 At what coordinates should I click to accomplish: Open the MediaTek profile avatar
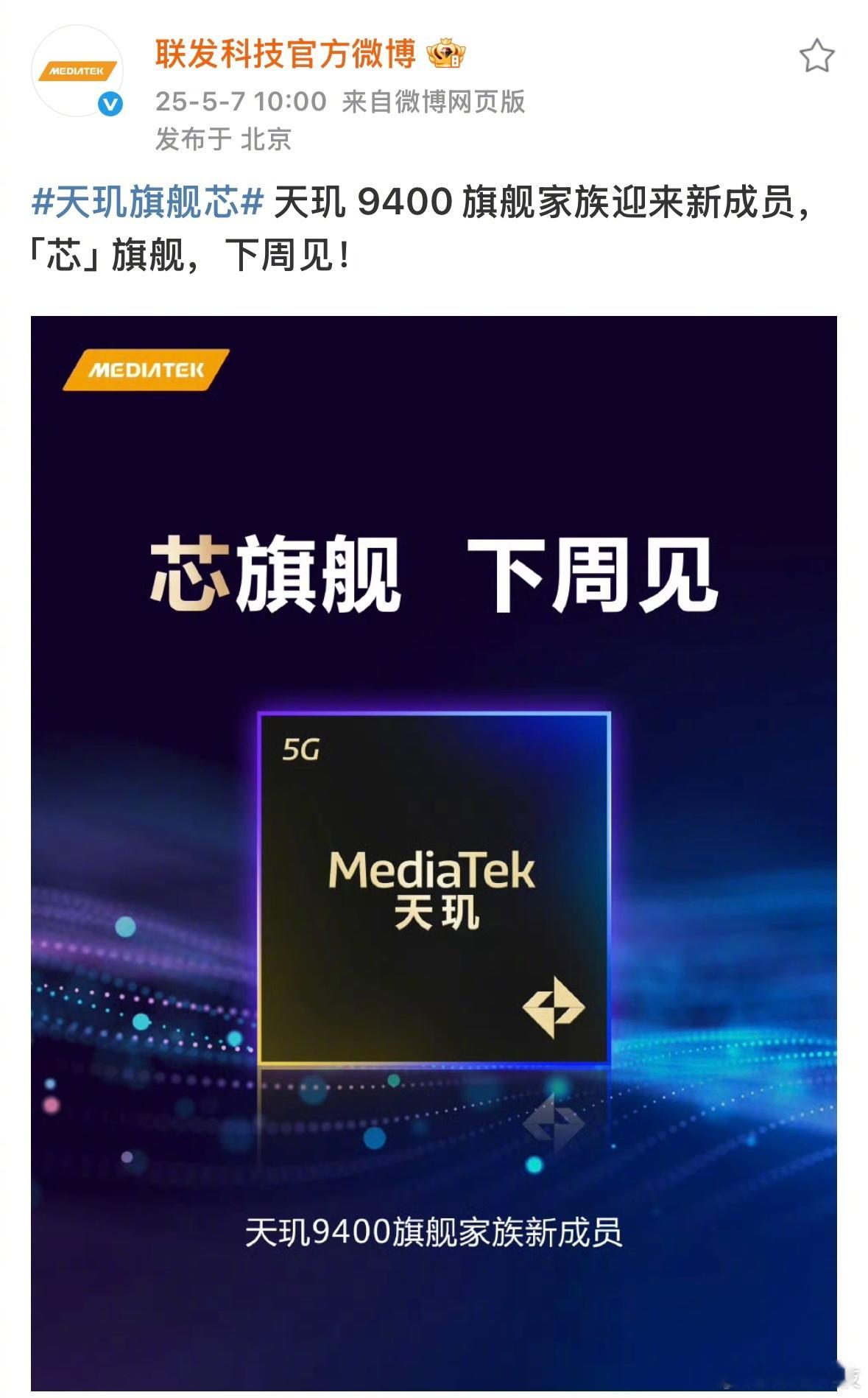point(77,71)
